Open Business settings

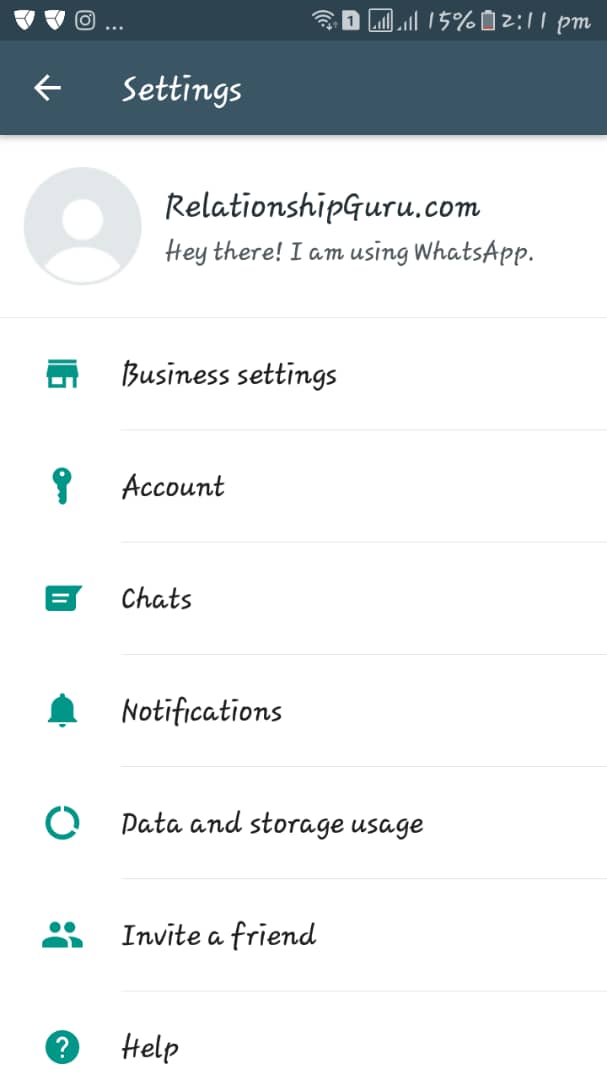(229, 375)
